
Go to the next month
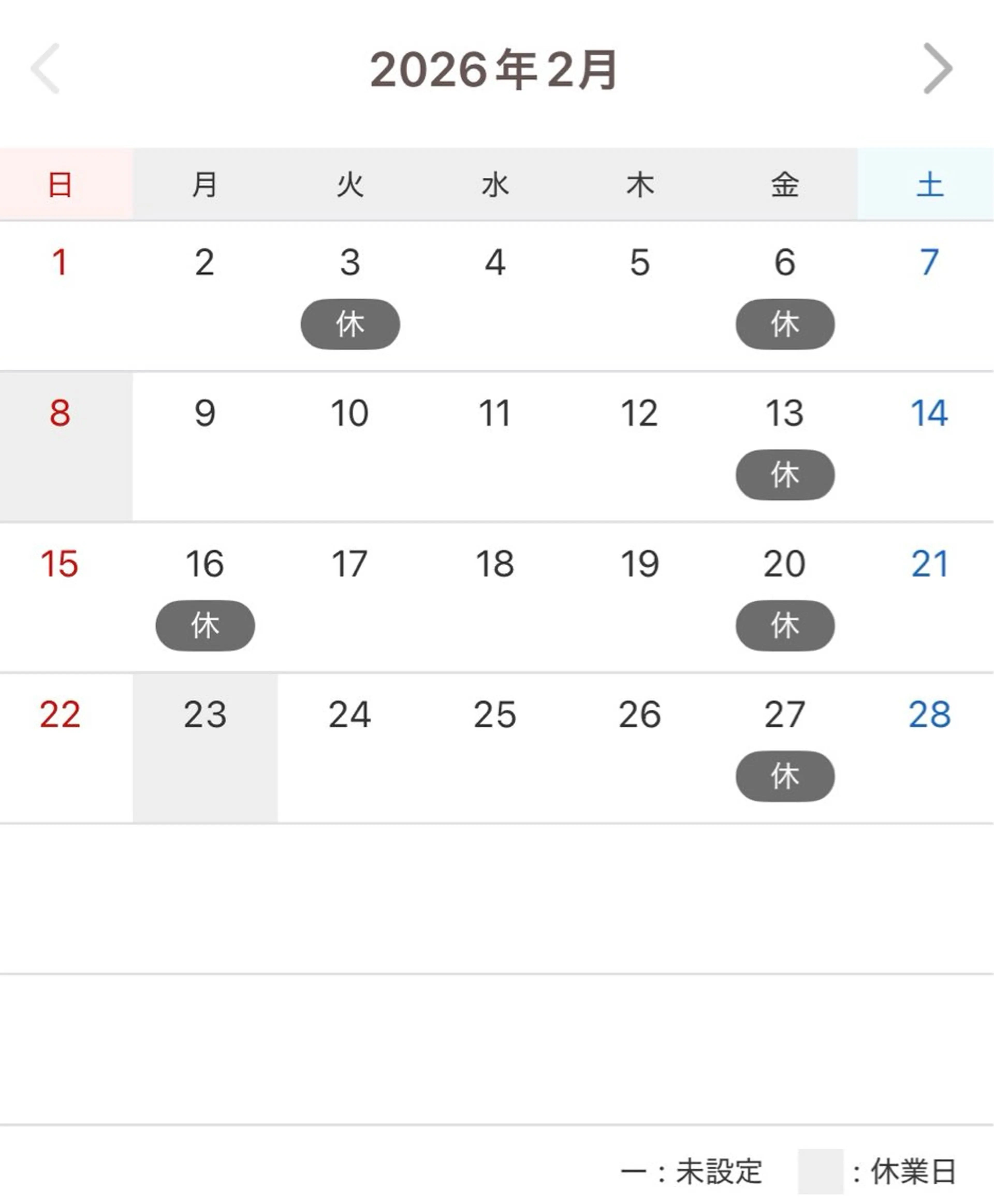click(x=937, y=69)
